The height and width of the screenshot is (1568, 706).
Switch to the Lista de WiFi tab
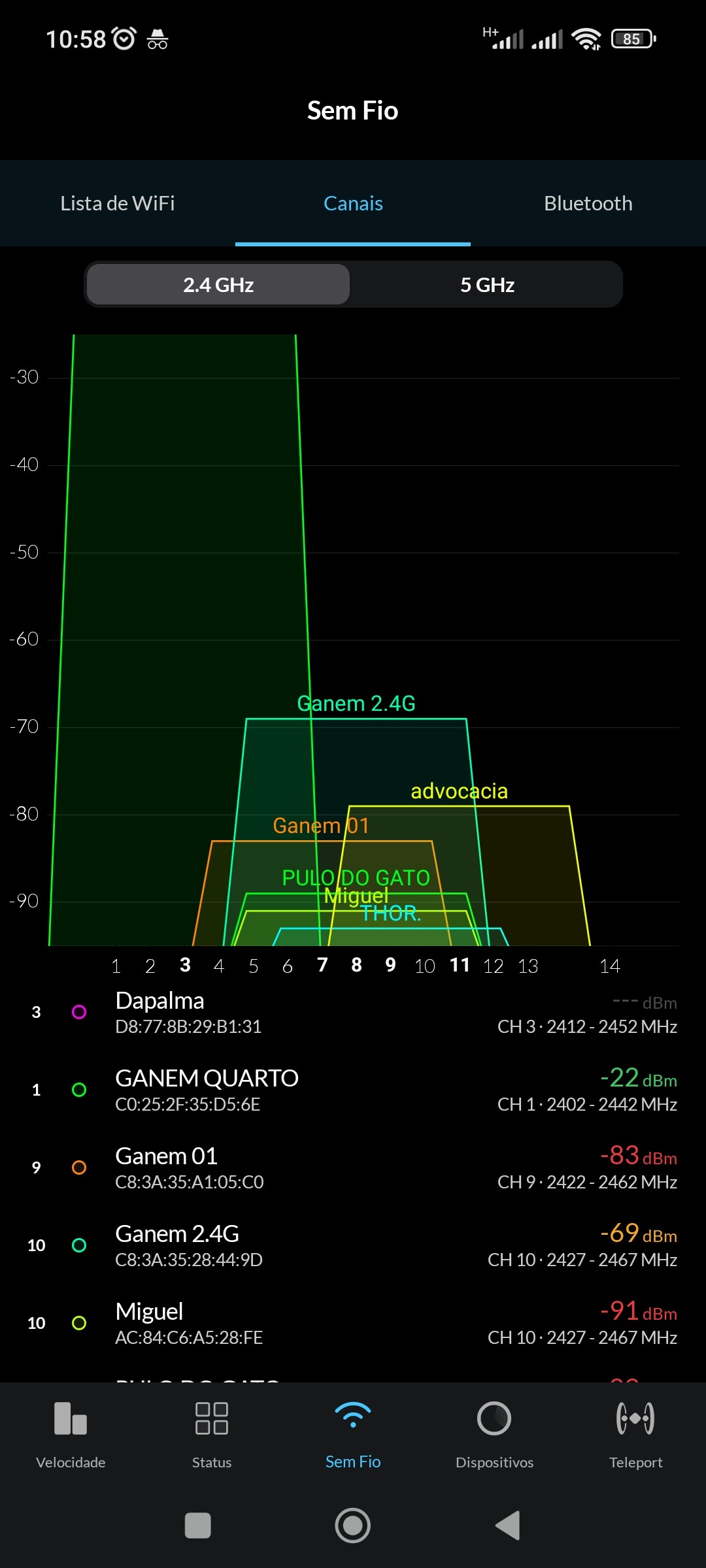coord(118,203)
